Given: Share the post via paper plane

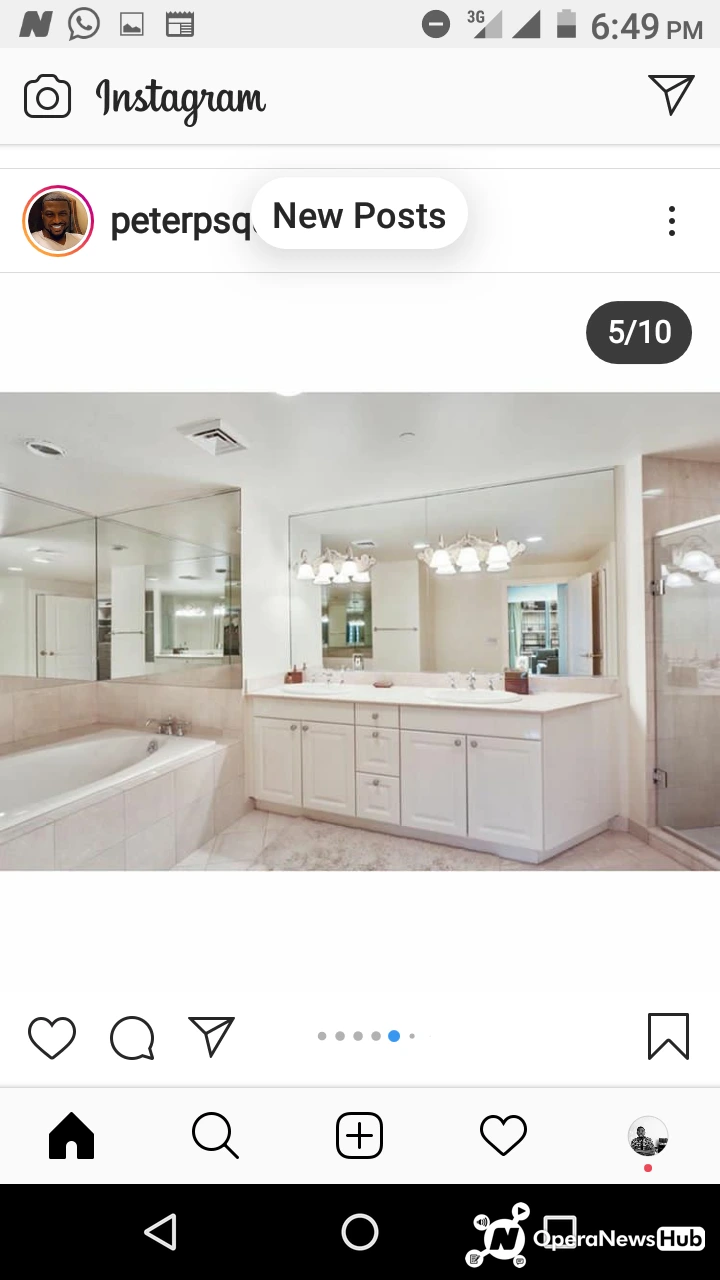Looking at the screenshot, I should [x=211, y=1036].
